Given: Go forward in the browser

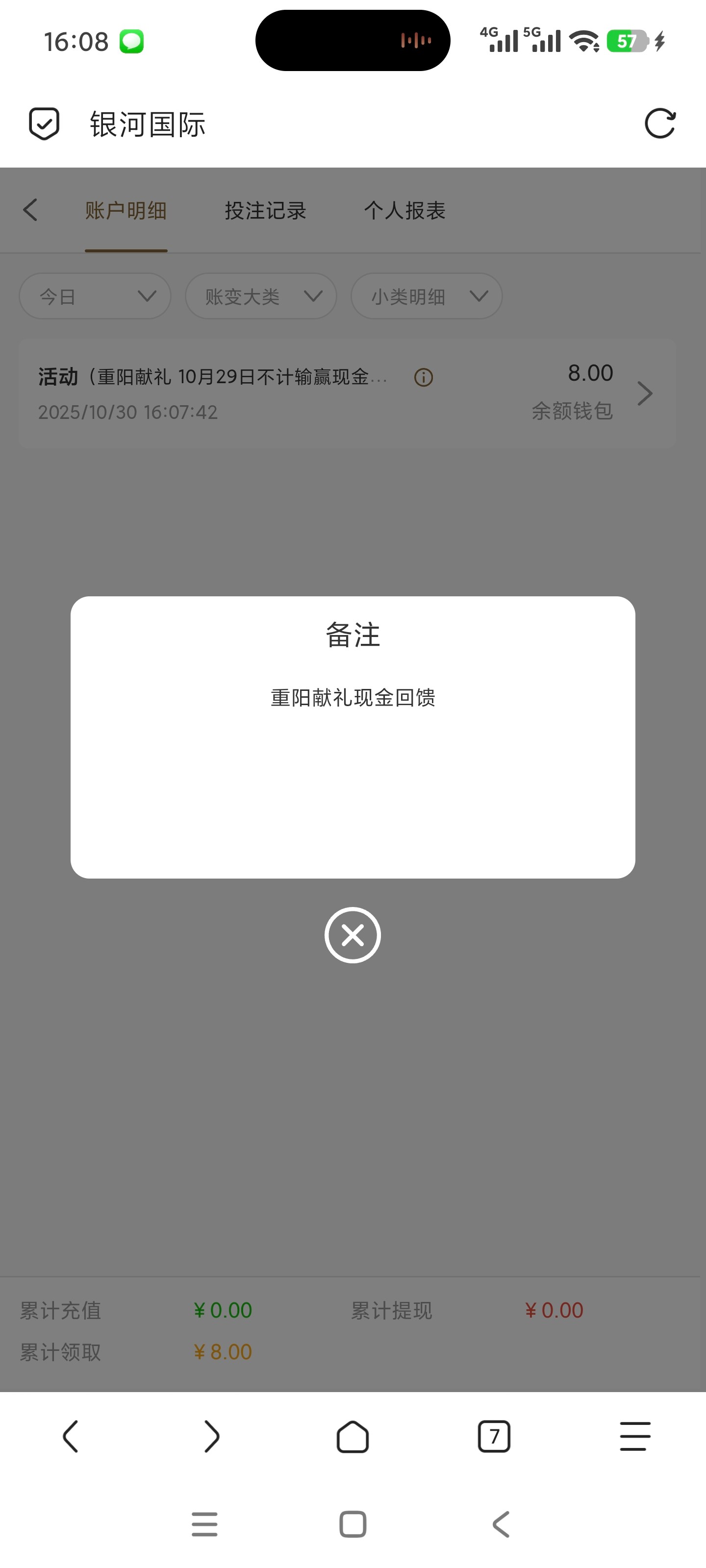Looking at the screenshot, I should 211,1437.
